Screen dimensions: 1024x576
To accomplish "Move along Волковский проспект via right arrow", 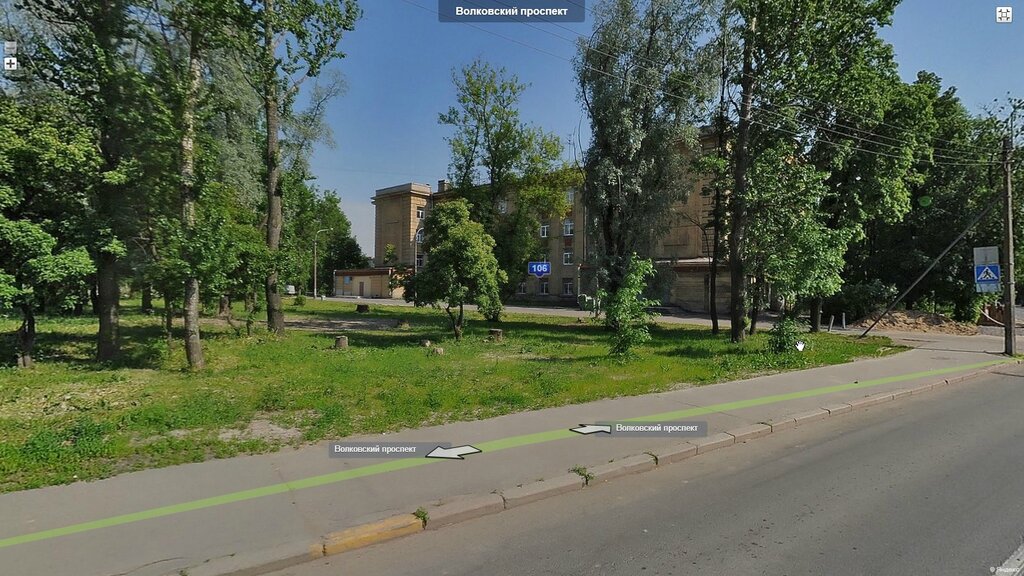I will tap(453, 452).
